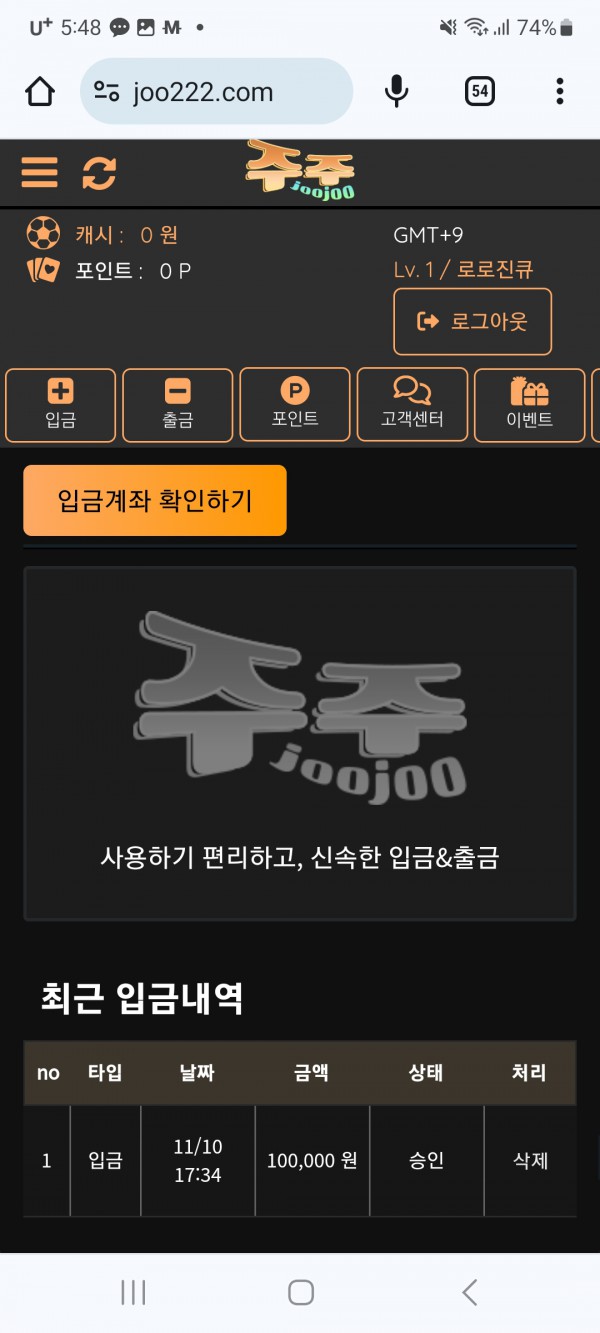Open the 포인트 page
This screenshot has width=600, height=1333.
(x=295, y=405)
